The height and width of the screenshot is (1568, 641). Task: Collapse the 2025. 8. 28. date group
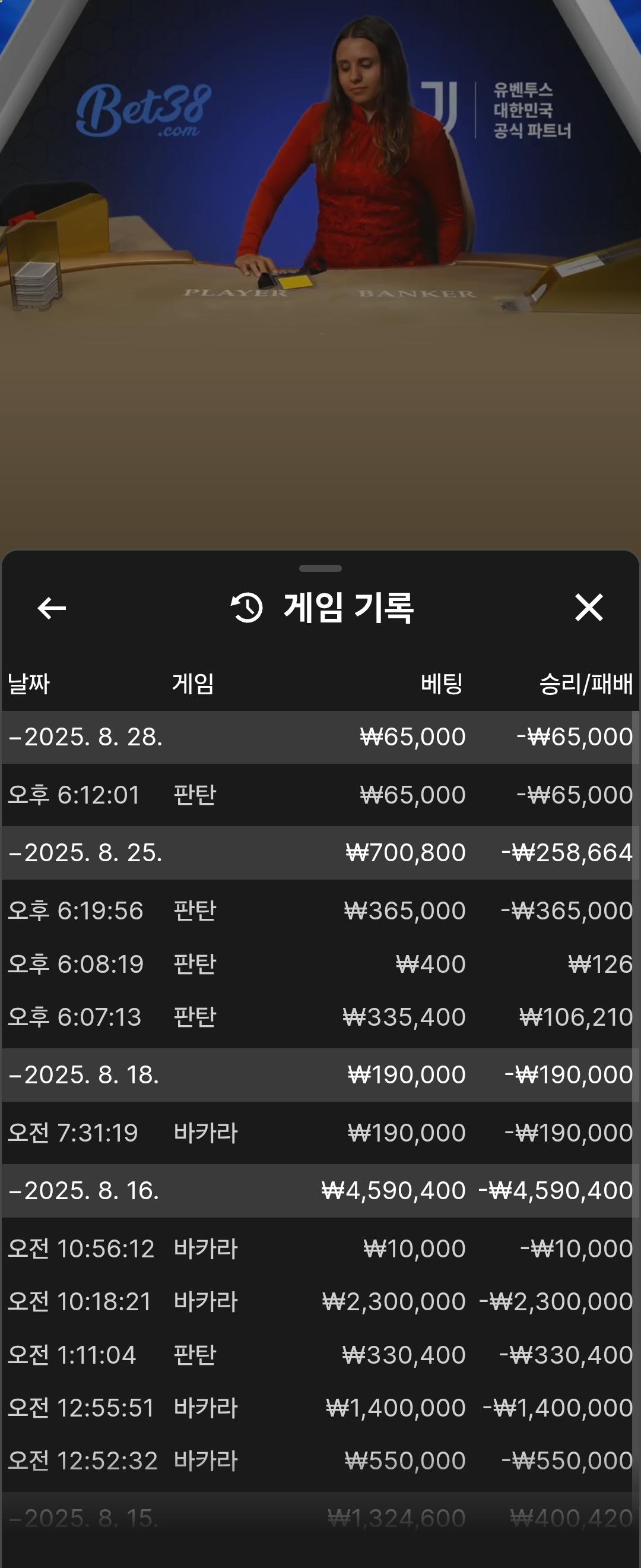[85, 736]
